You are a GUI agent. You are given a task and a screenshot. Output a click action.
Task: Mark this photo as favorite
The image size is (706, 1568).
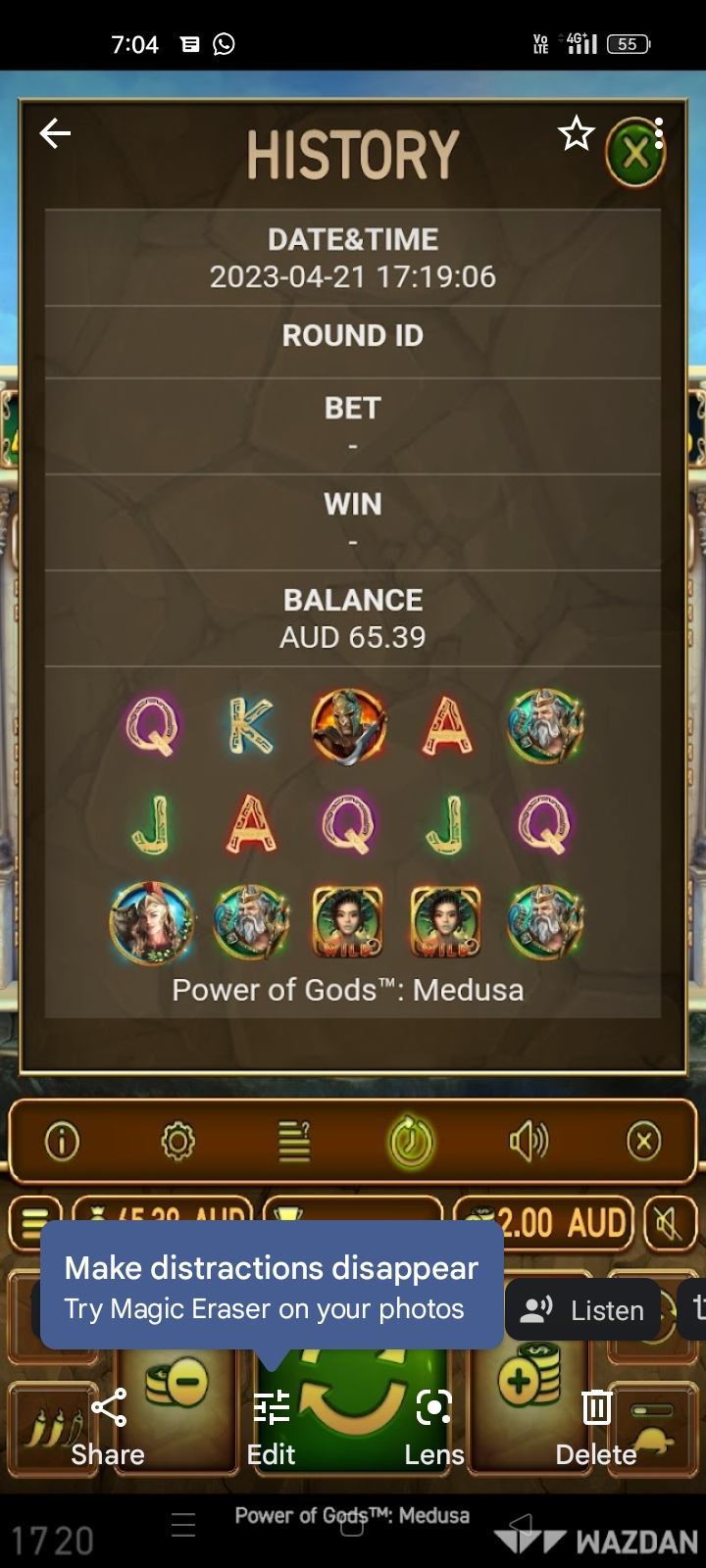[577, 133]
